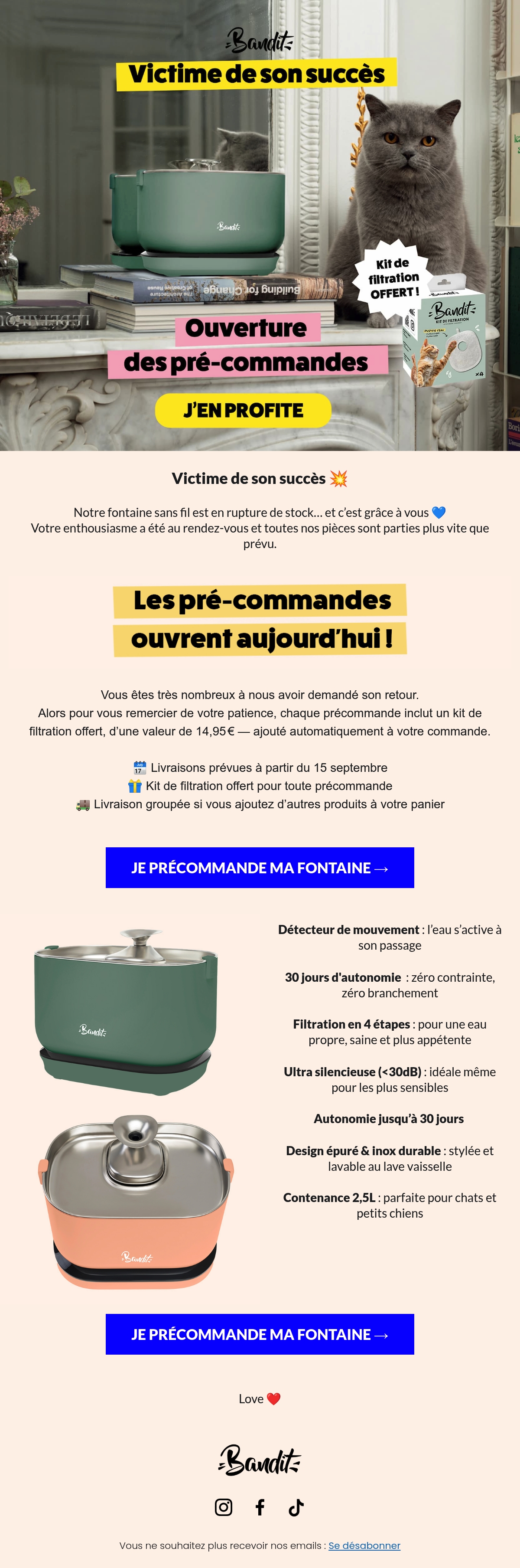The image size is (520, 1568).
Task: Tap the precommande button below the delivery info
Action: tap(260, 867)
